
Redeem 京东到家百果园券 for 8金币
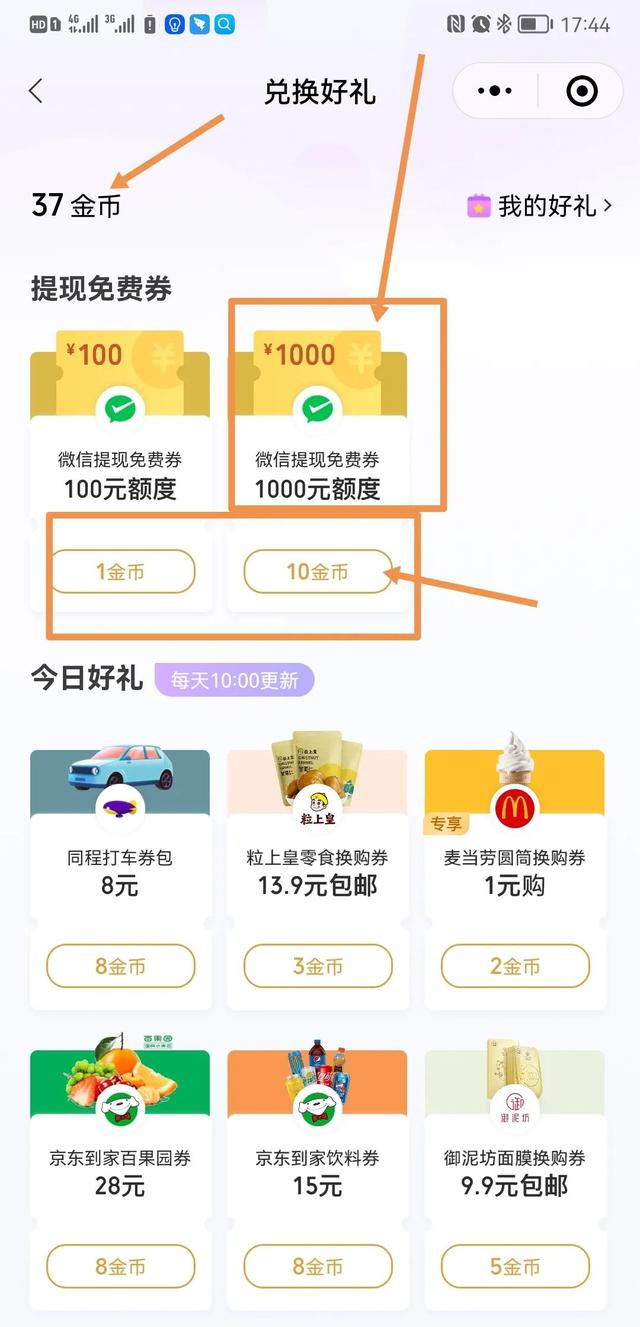tap(121, 1266)
